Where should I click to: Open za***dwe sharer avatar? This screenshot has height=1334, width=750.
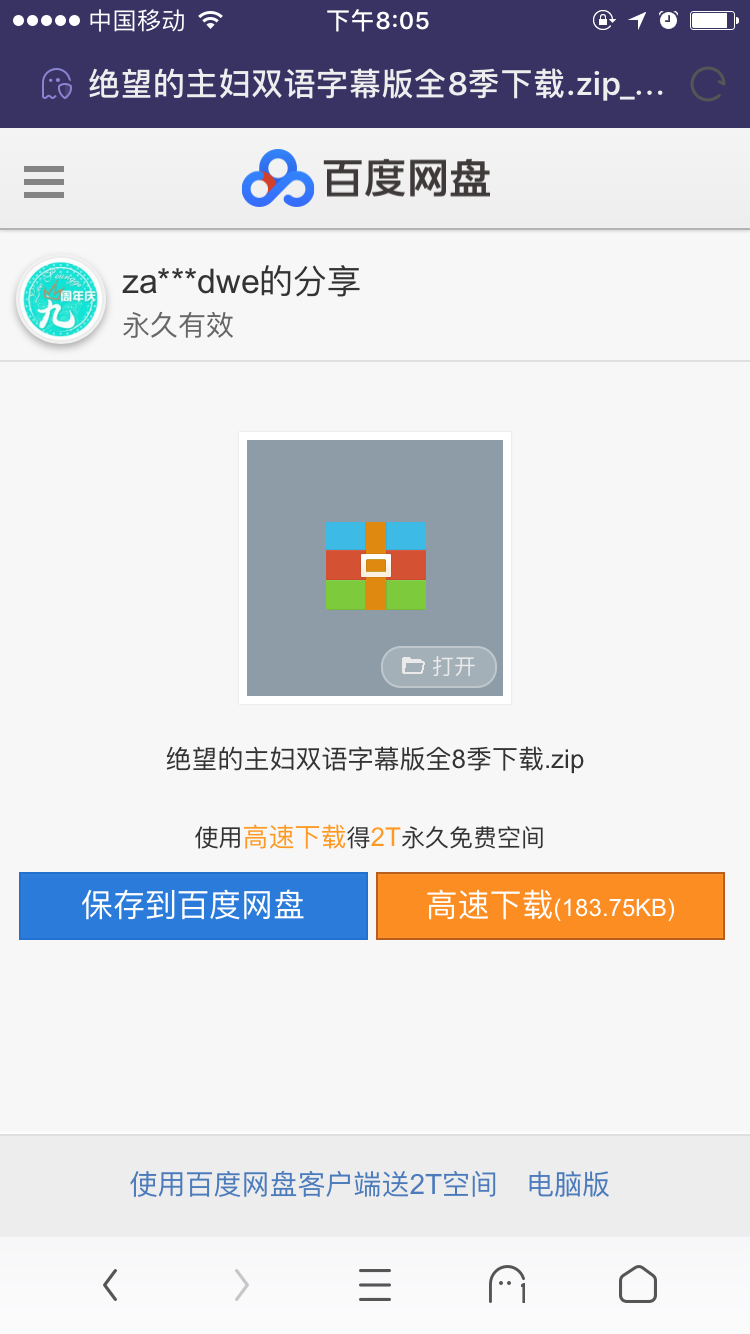tap(61, 299)
